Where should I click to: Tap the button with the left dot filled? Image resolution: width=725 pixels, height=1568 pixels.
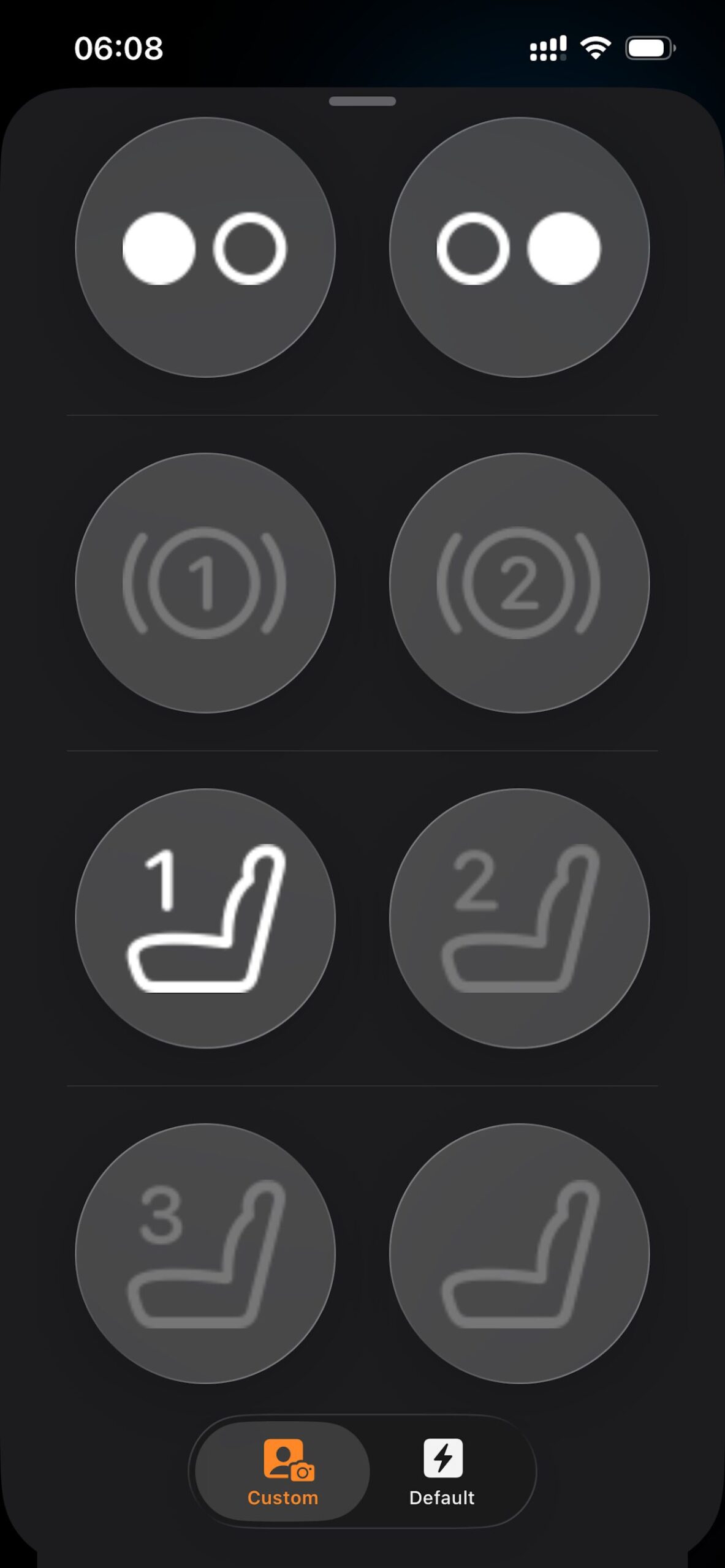[x=205, y=247]
